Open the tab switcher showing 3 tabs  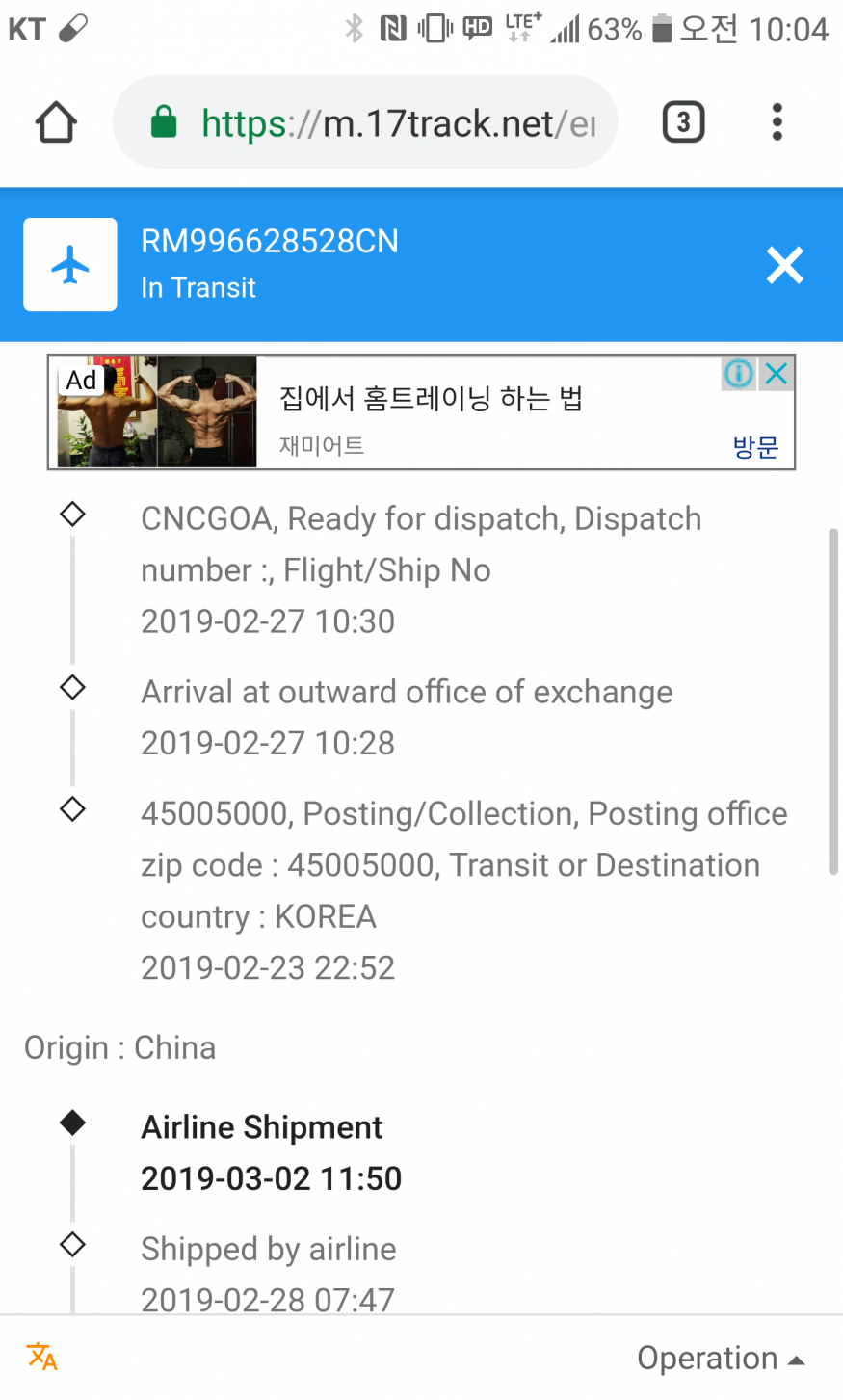coord(683,122)
